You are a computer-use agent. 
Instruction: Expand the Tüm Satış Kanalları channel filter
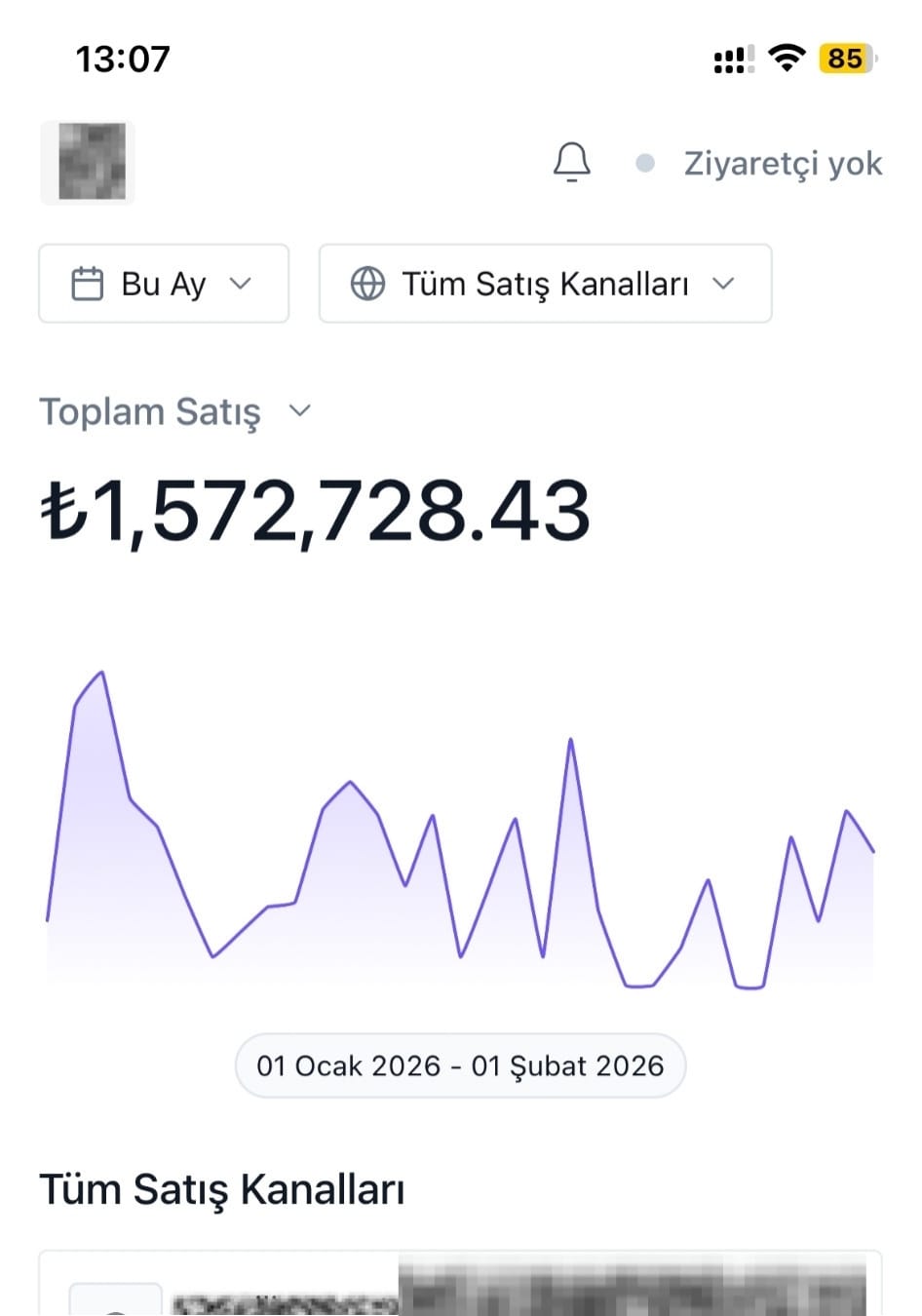[x=545, y=284]
